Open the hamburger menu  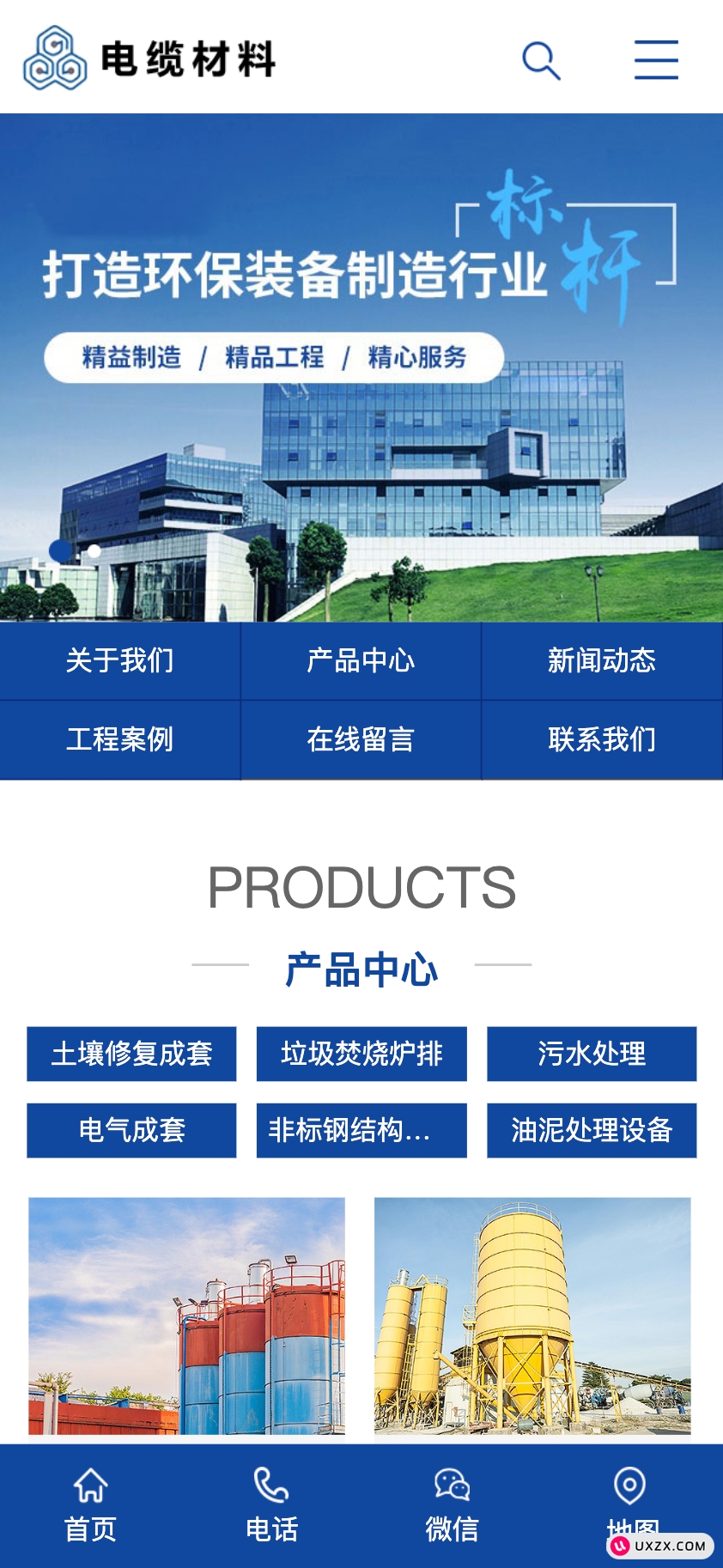coord(656,60)
